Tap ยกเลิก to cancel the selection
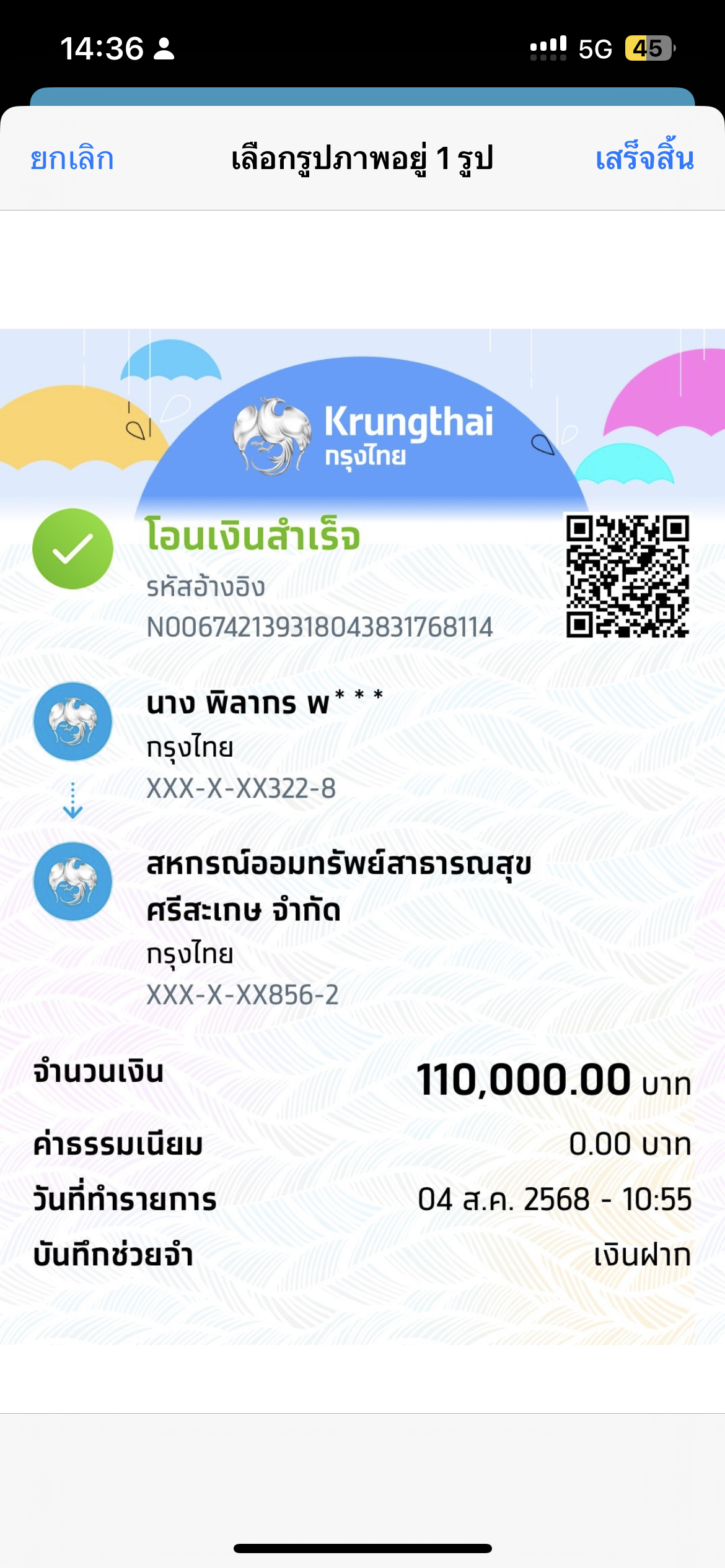The width and height of the screenshot is (725, 1568). coord(72,159)
